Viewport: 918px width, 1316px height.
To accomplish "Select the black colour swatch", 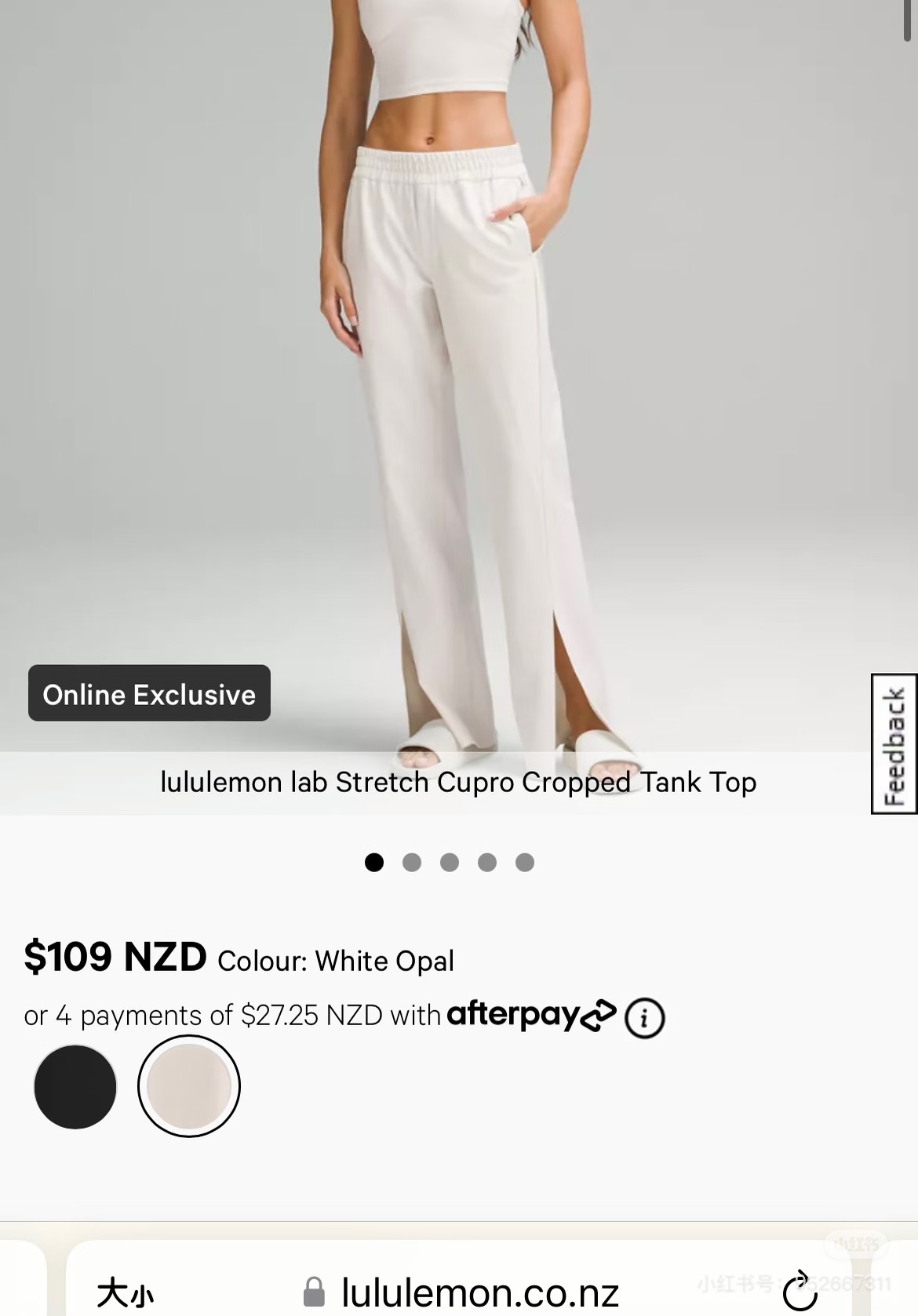I will 75,1087.
